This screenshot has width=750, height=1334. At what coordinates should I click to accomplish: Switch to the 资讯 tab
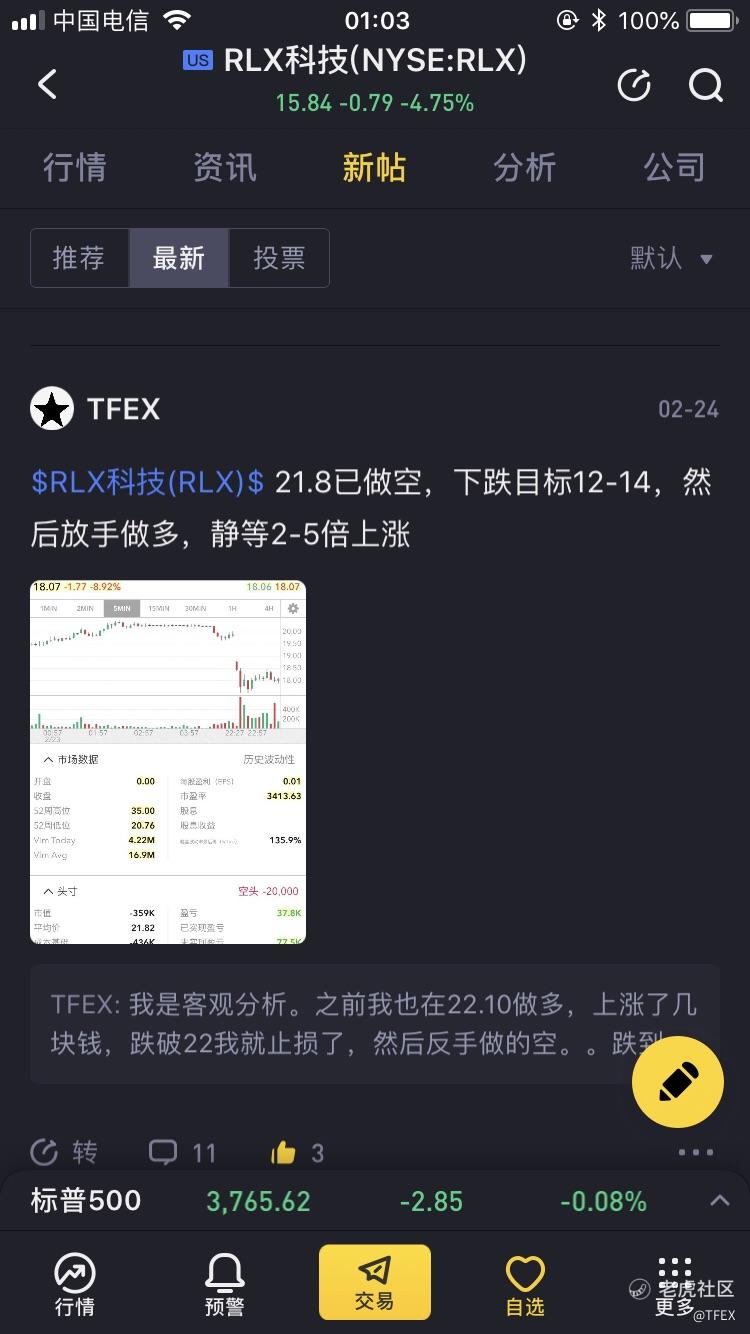pos(224,167)
